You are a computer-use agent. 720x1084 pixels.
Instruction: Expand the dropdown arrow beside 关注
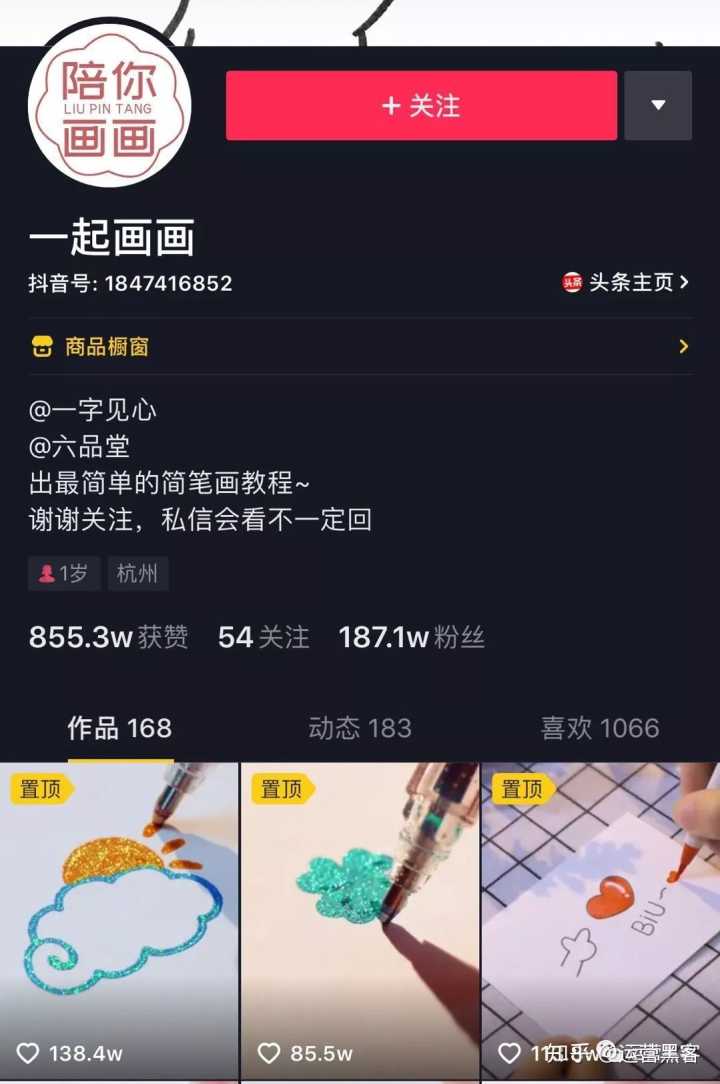pos(658,105)
